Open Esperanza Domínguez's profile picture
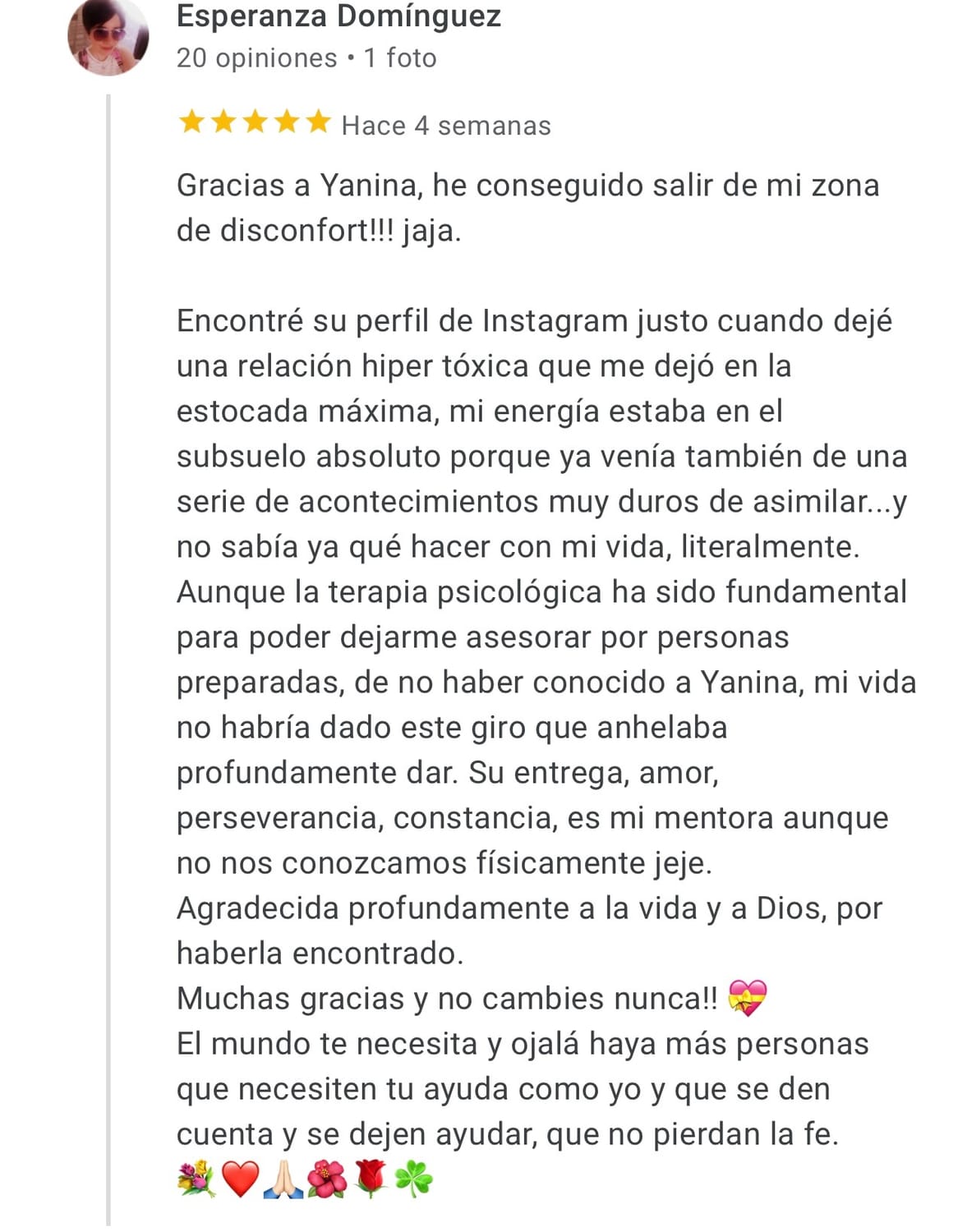This screenshot has height=1232, width=967. click(108, 35)
